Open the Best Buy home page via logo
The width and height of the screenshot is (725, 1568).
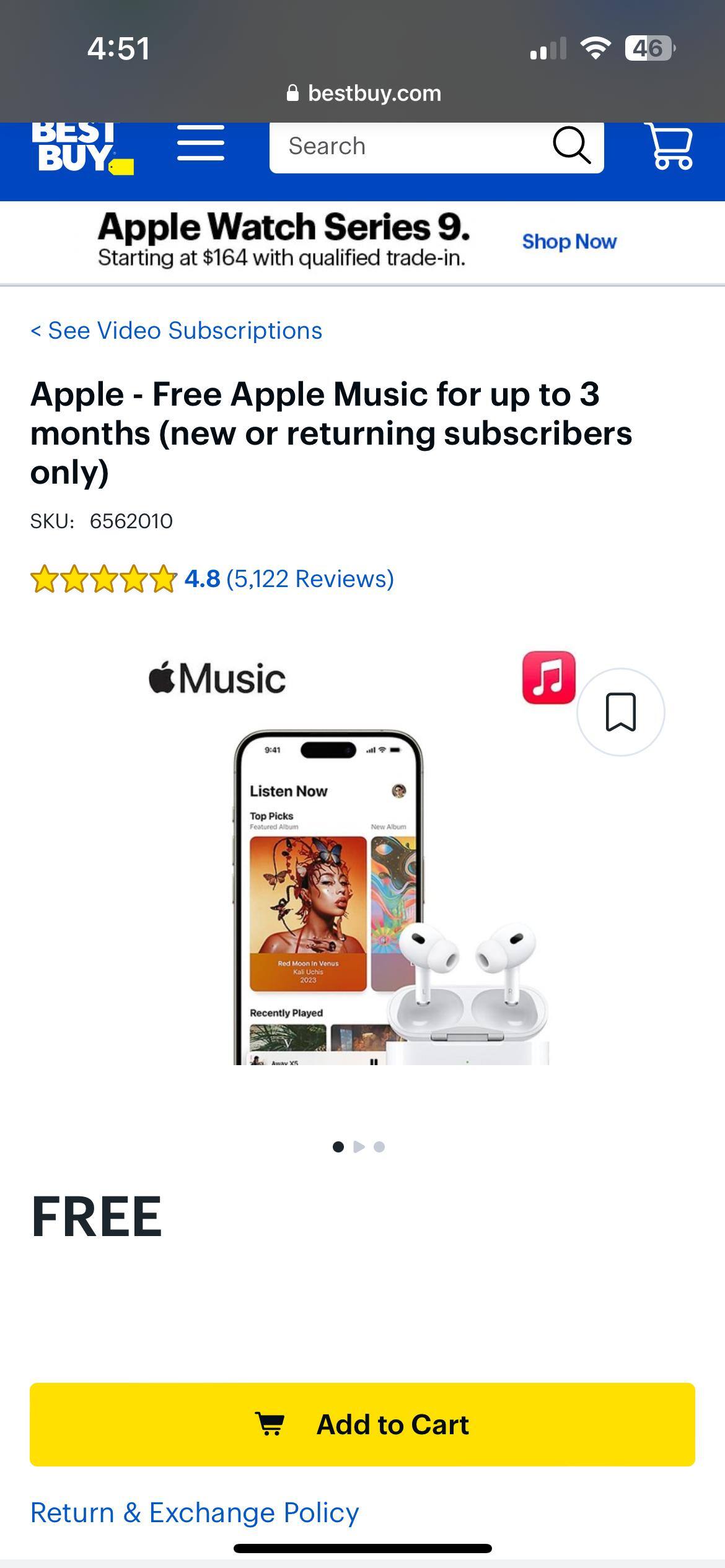(81, 147)
